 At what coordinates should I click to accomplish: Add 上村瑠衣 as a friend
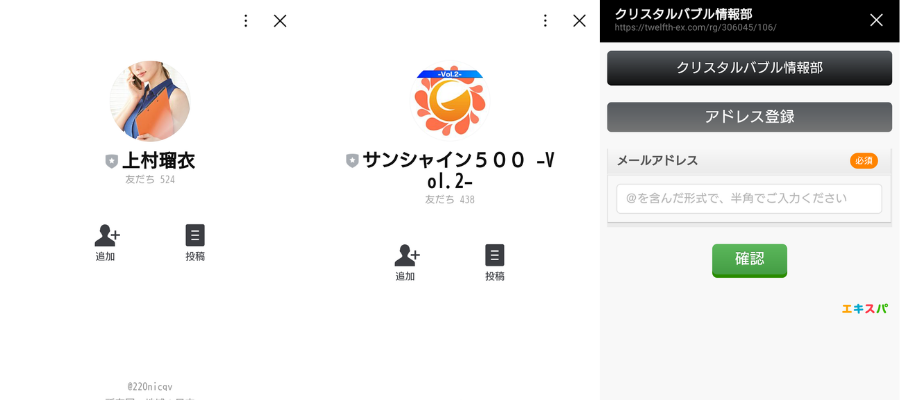pos(106,242)
